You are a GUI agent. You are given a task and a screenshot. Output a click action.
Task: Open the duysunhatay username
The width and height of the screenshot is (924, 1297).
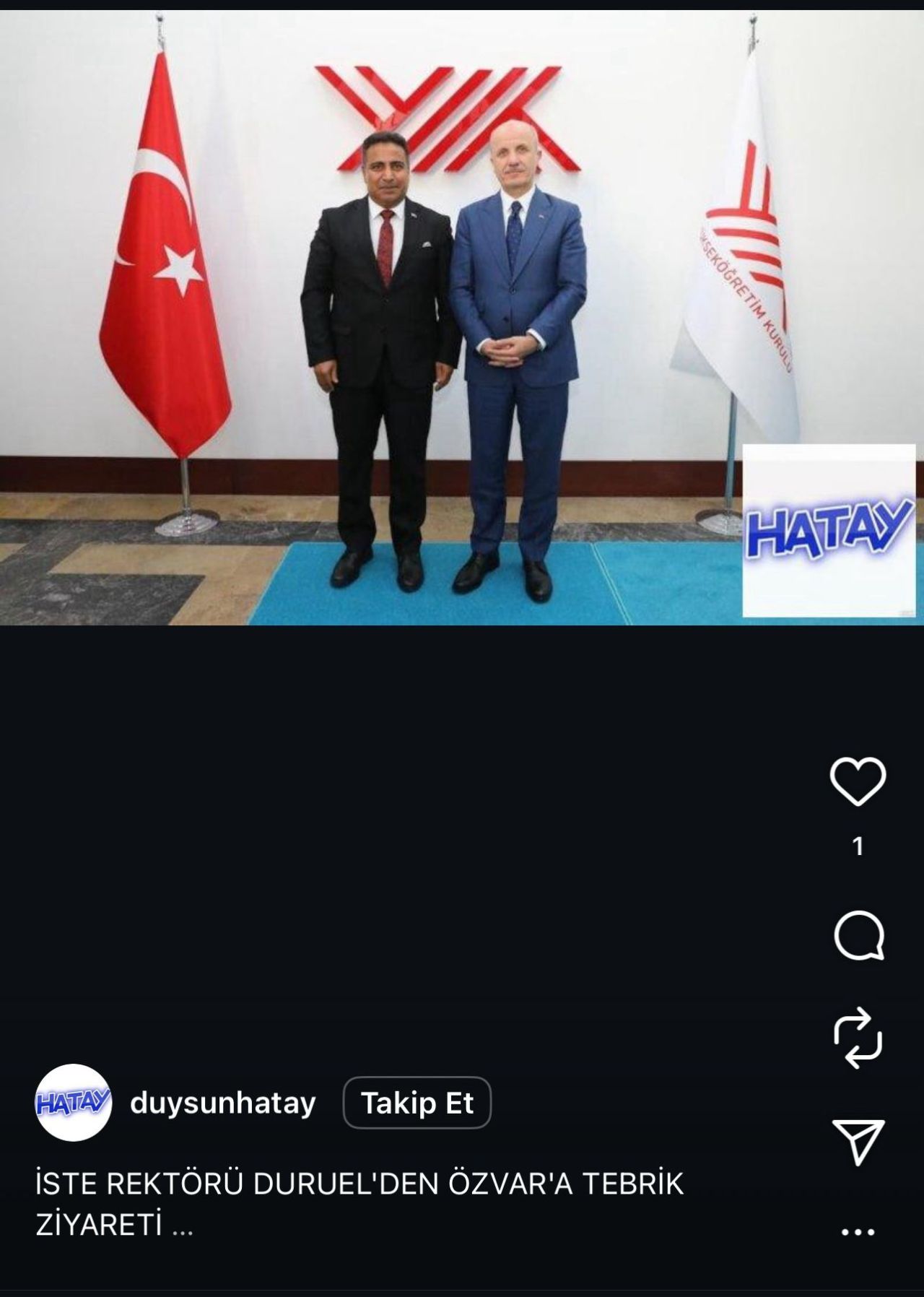(223, 1103)
